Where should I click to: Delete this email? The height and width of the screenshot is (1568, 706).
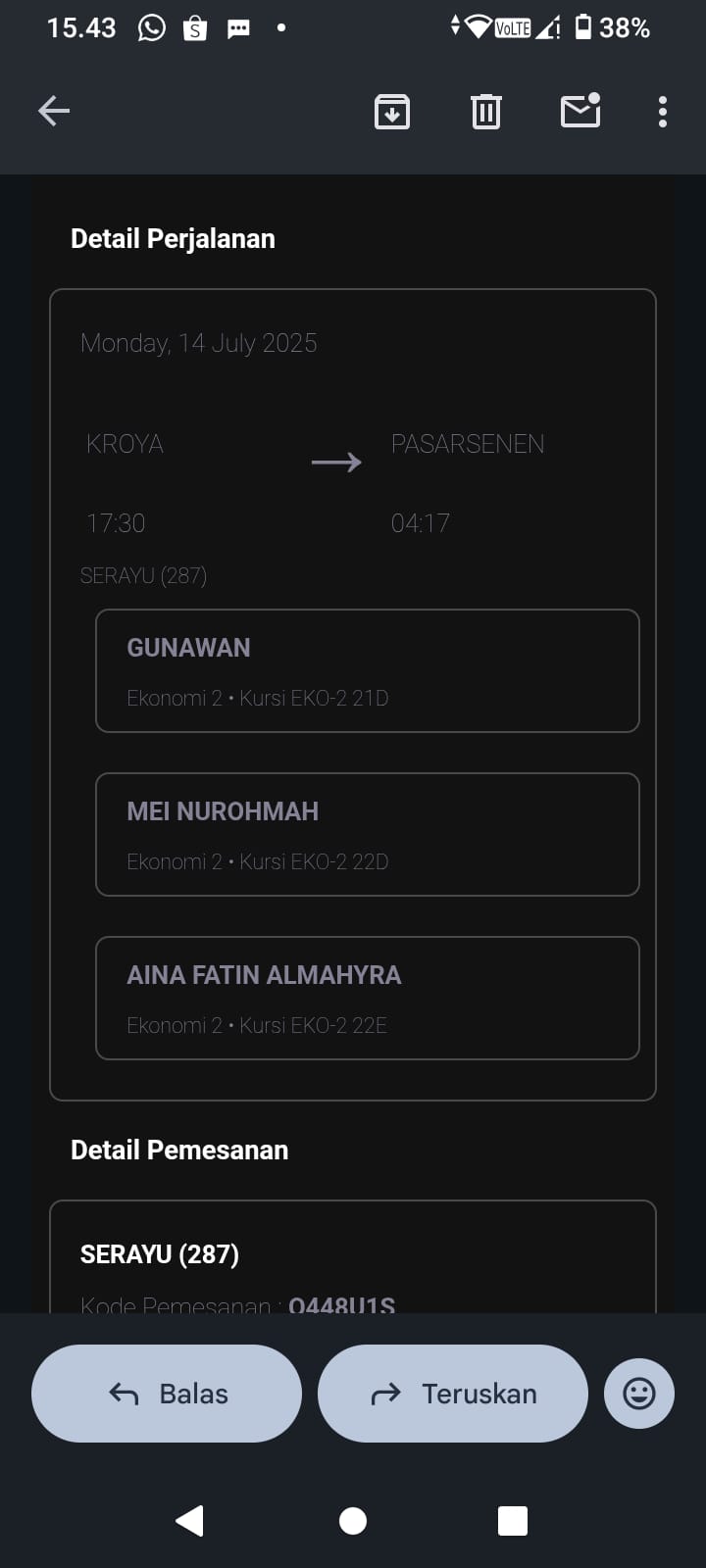tap(485, 112)
